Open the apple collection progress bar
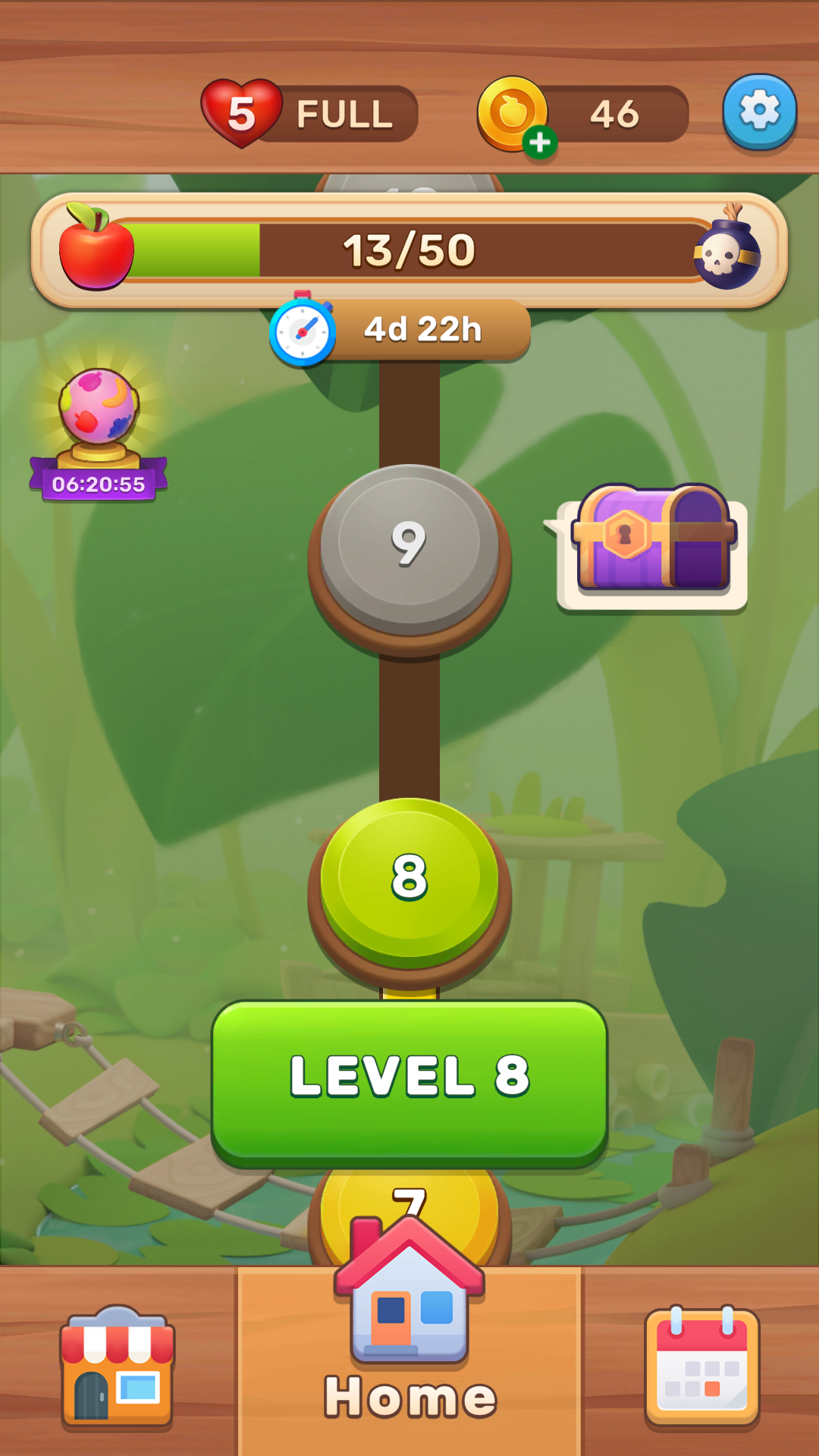 coord(409,250)
